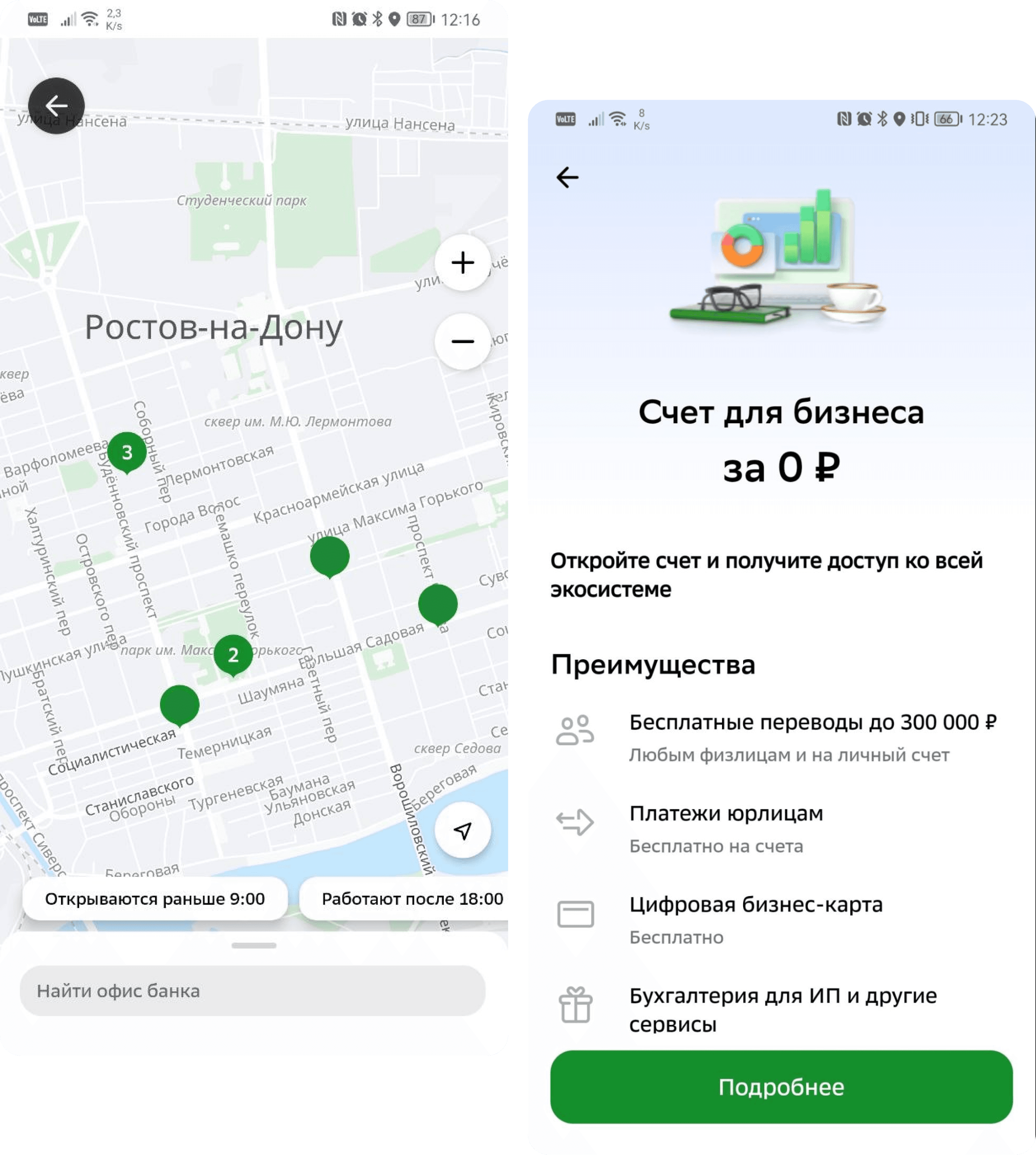Screen dimensions: 1036x1155
Task: Tap the "Найти офис банка" search field
Action: tap(253, 991)
